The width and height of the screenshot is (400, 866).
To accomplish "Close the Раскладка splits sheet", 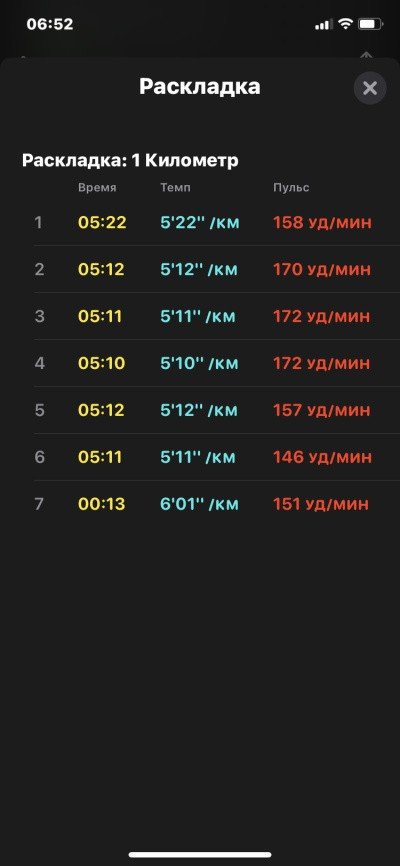I will click(370, 88).
